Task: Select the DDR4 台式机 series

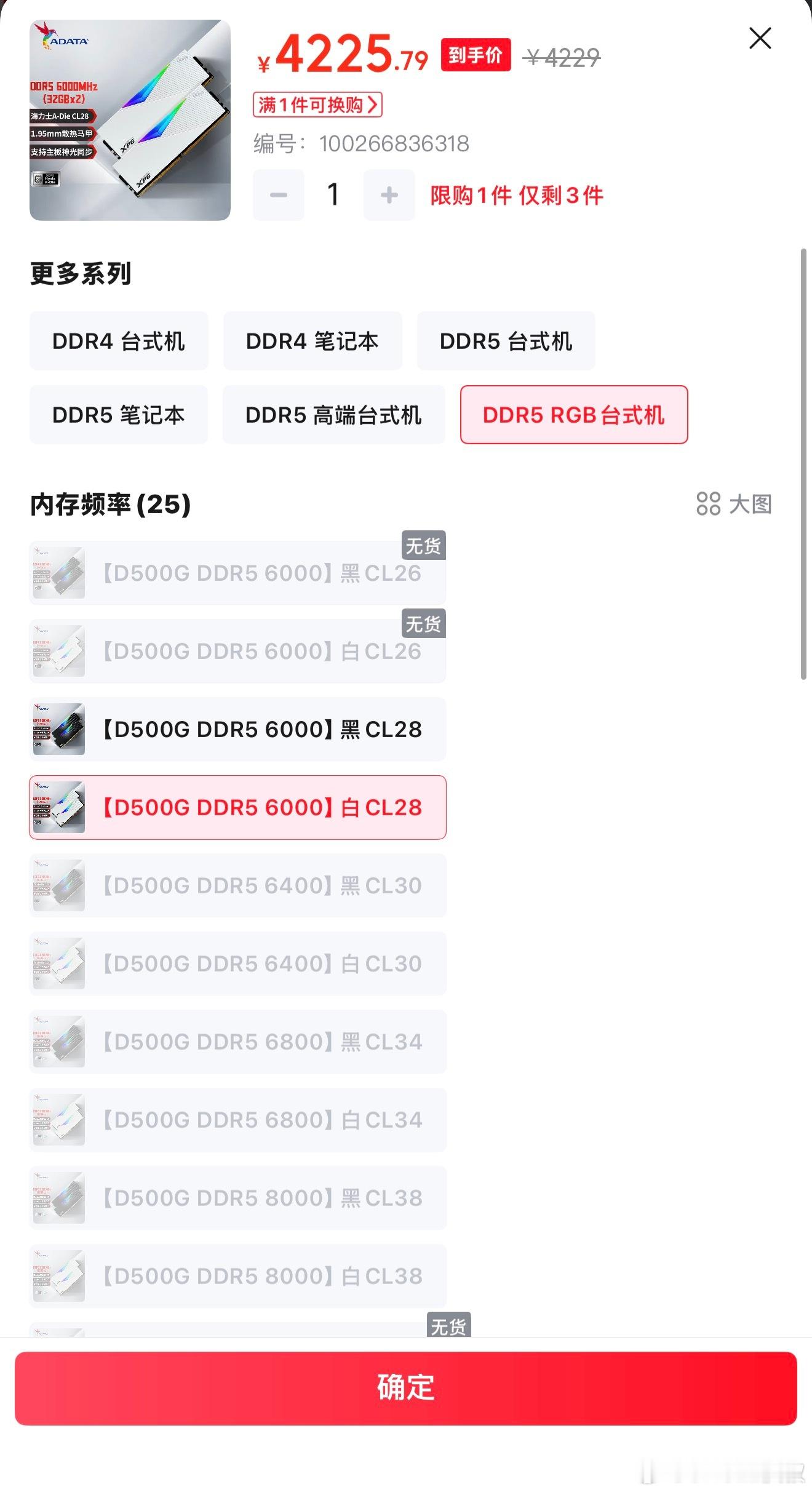Action: click(x=119, y=342)
